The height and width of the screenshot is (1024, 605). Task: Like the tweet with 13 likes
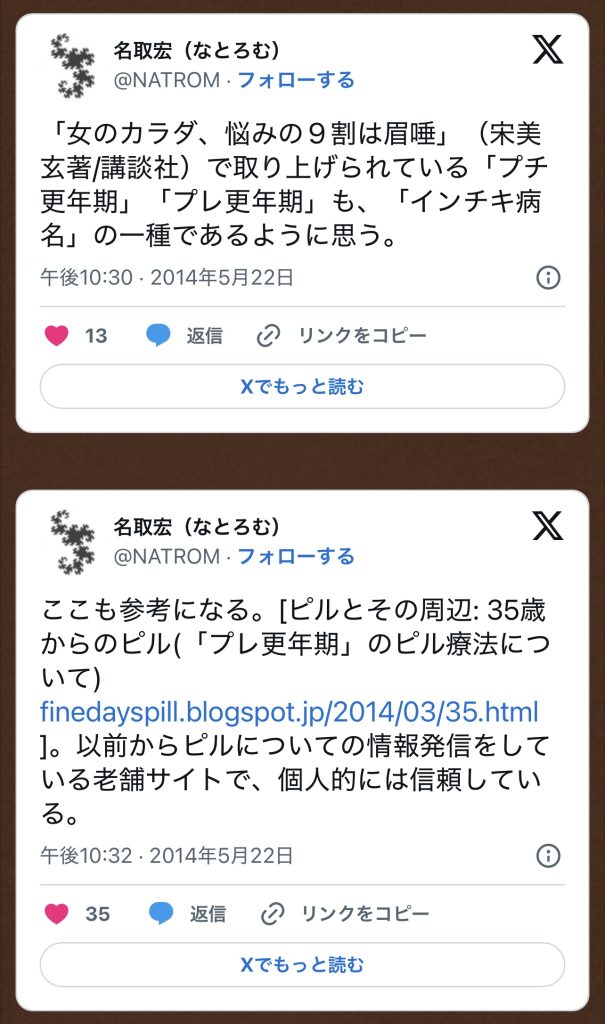pyautogui.click(x=58, y=336)
